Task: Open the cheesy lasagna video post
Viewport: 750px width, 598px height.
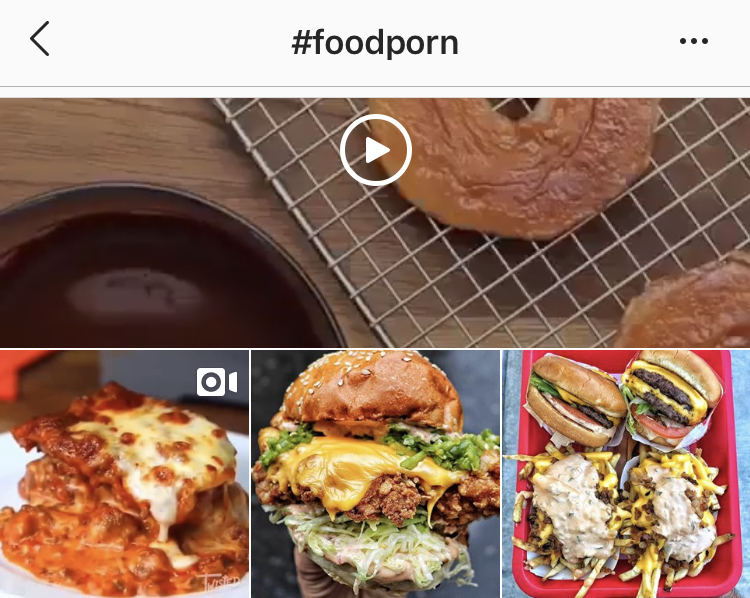Action: click(124, 474)
